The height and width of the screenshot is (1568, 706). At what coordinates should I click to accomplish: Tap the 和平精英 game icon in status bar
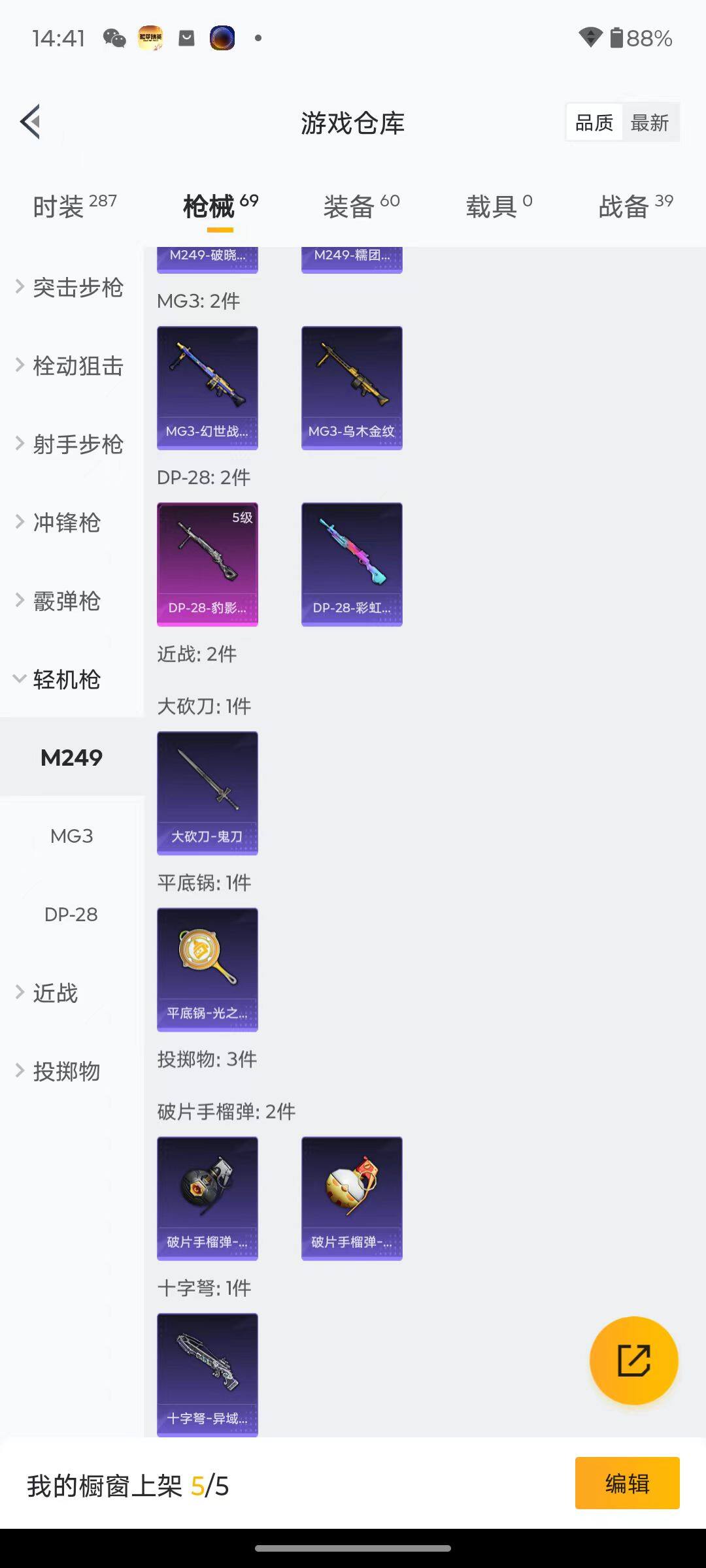[150, 37]
